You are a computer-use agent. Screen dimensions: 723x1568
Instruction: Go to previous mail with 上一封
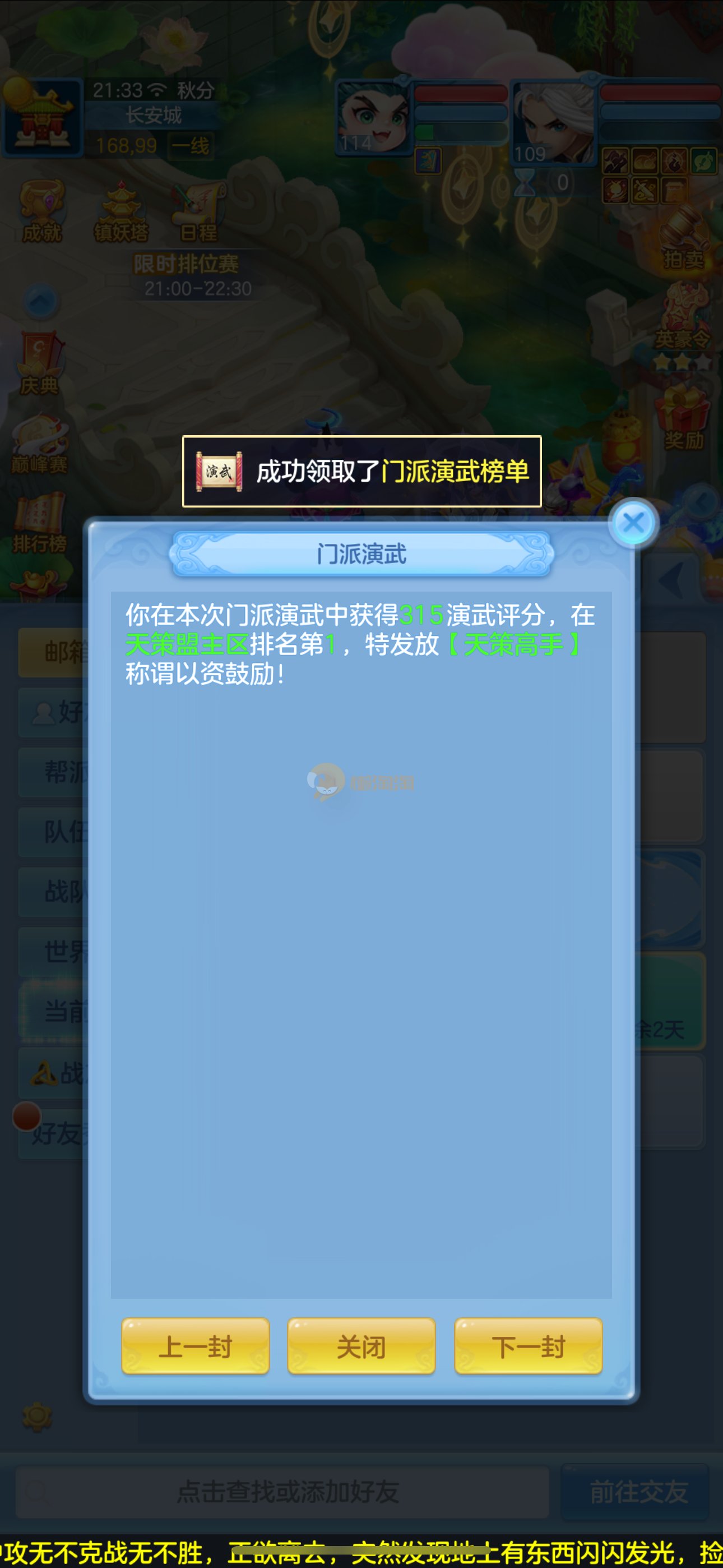196,1346
